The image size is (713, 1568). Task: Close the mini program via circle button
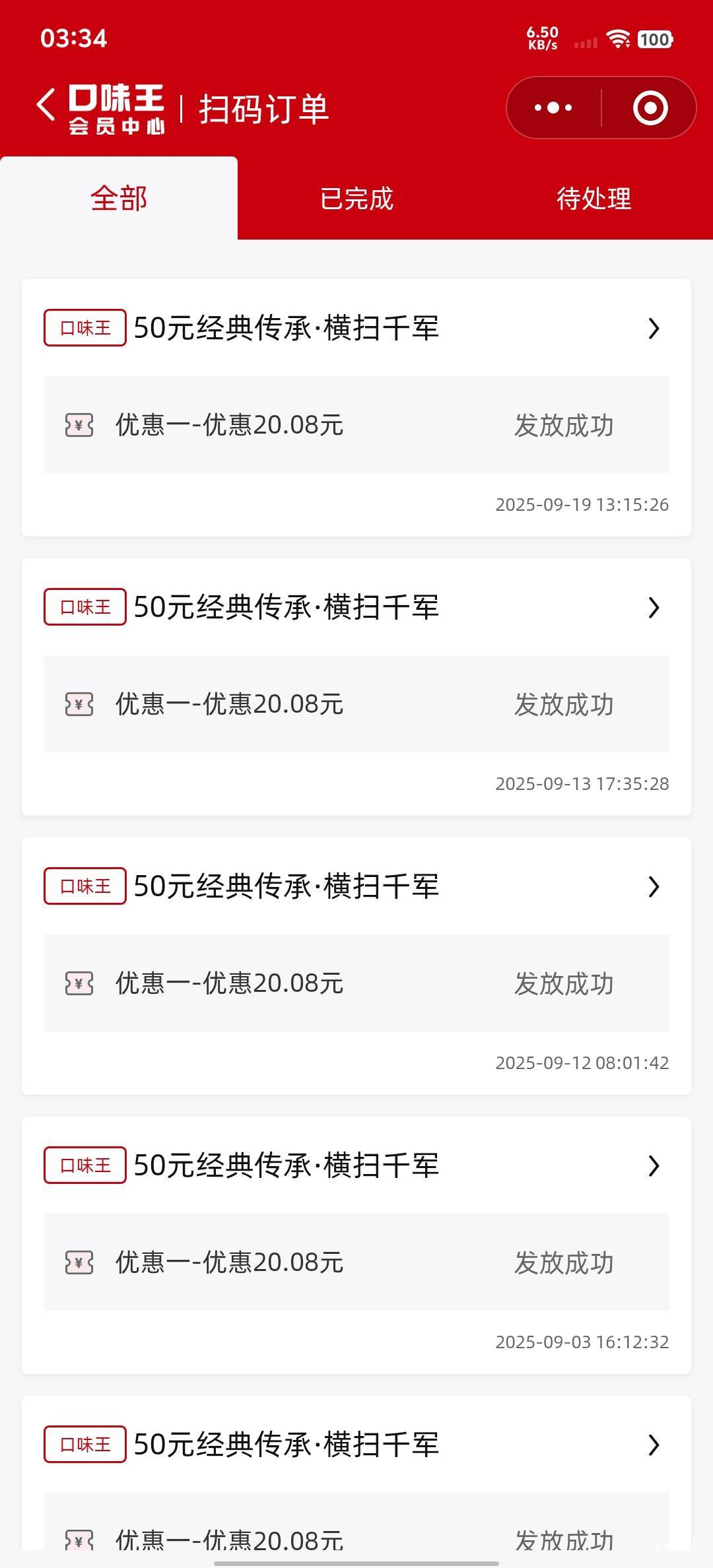pyautogui.click(x=650, y=108)
